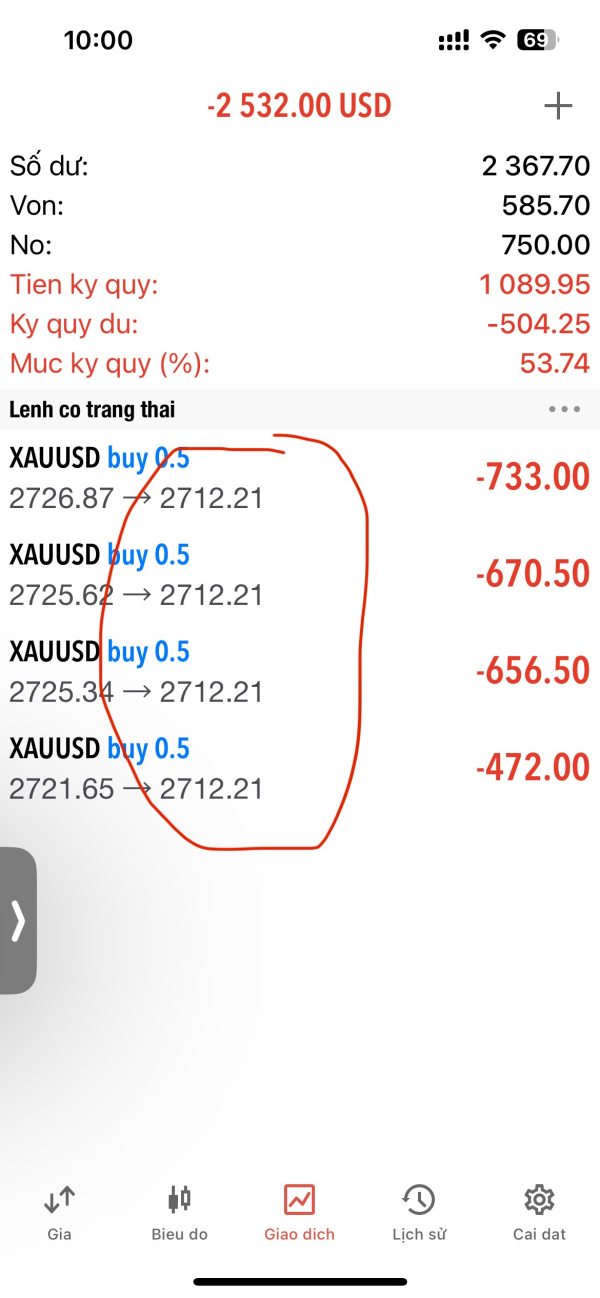Switch to the Gia tab
This screenshot has width=600, height=1298.
pos(59,1212)
